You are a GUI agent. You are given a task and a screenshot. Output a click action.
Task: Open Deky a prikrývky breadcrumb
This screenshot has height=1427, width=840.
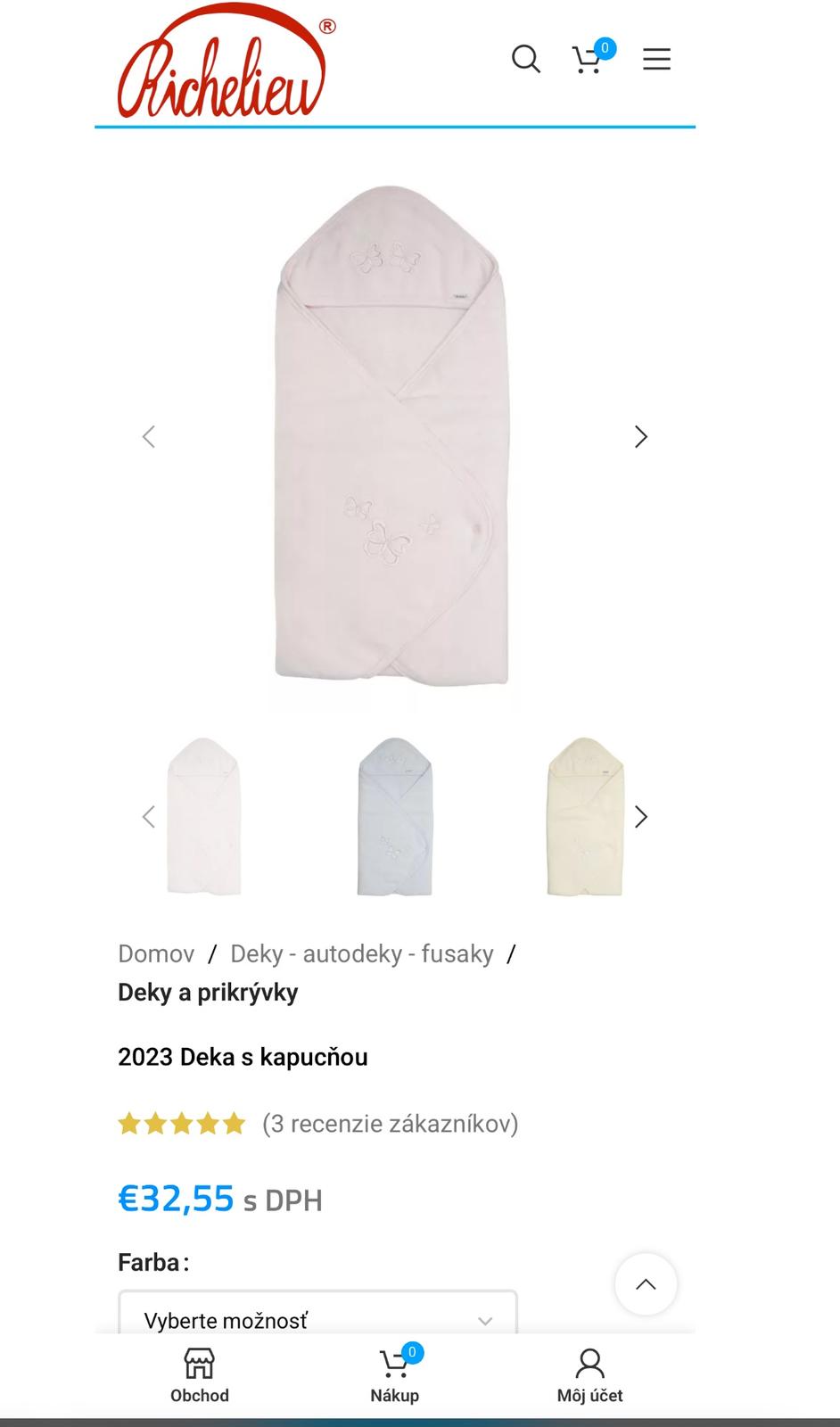[208, 993]
